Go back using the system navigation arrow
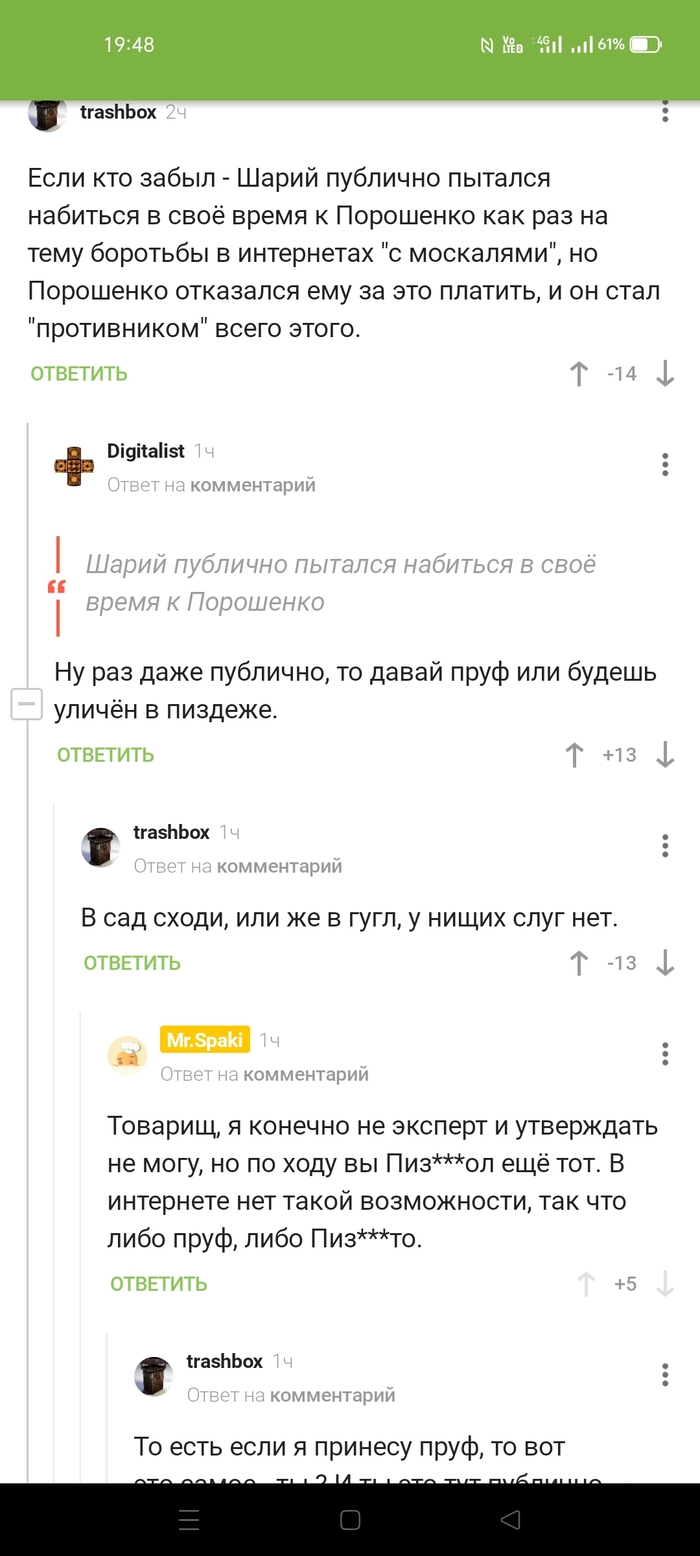 tap(510, 1520)
